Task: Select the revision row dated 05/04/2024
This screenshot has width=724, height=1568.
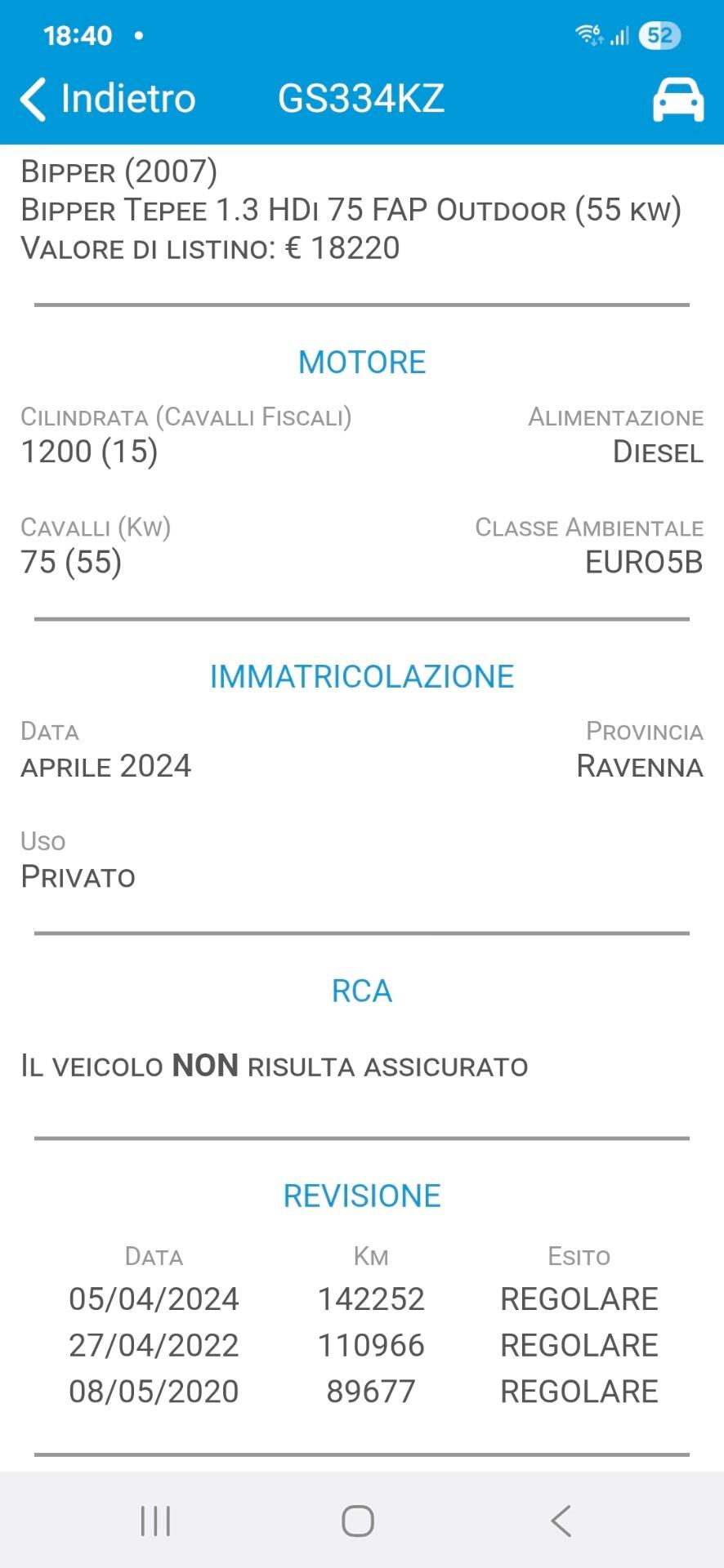Action: tap(362, 1298)
